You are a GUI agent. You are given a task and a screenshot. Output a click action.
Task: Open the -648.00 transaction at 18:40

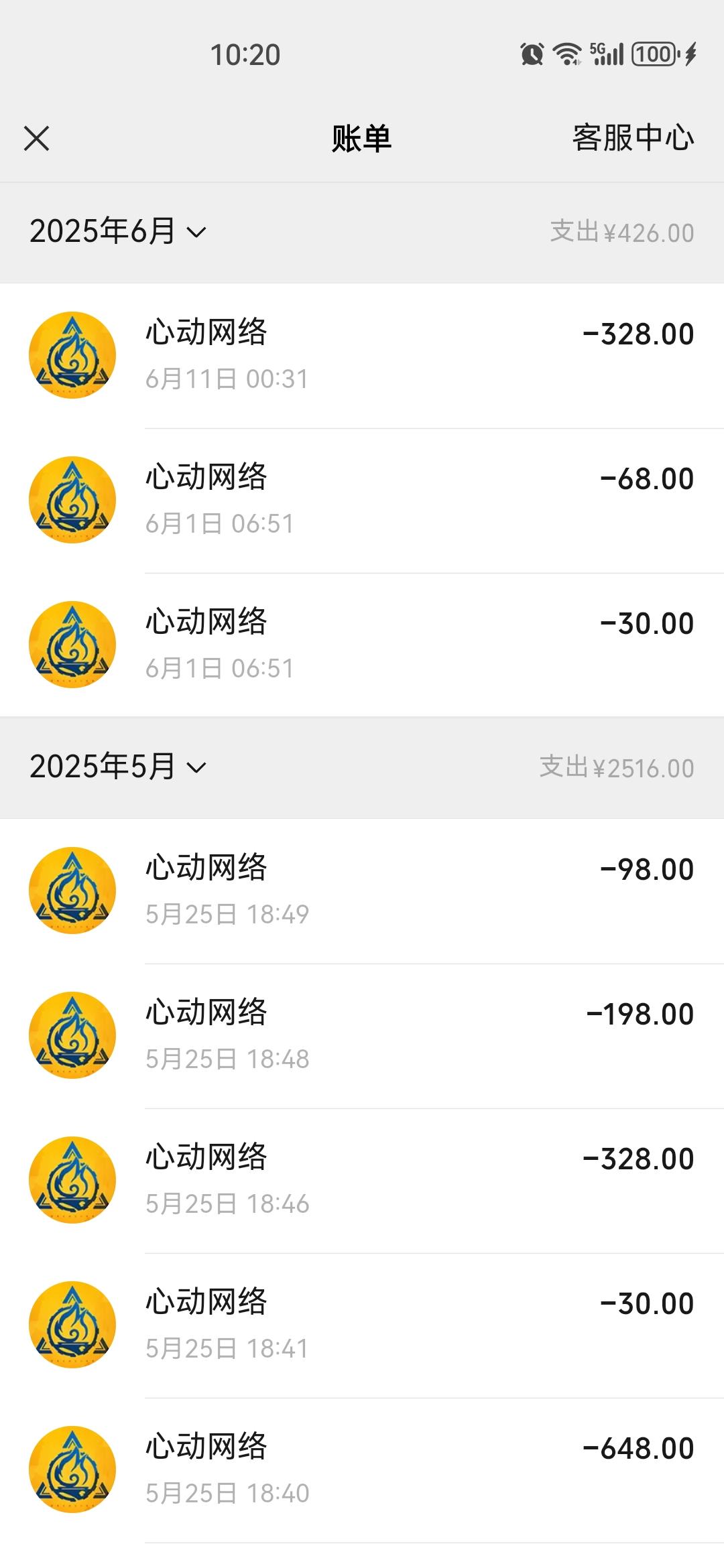[x=362, y=1470]
